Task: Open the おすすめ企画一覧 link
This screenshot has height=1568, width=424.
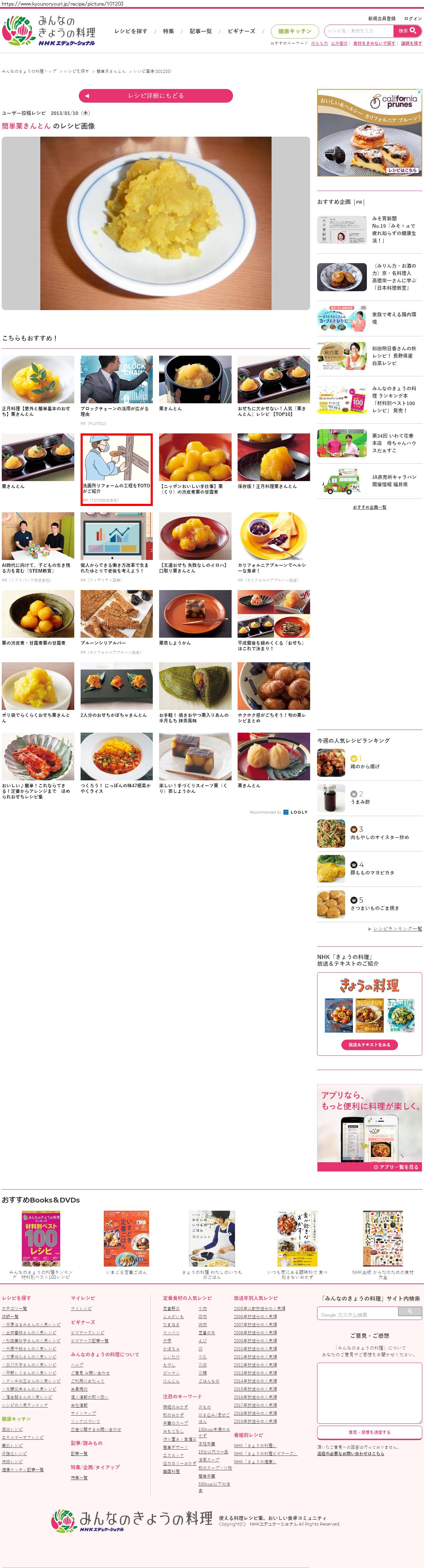Action: pyautogui.click(x=369, y=507)
